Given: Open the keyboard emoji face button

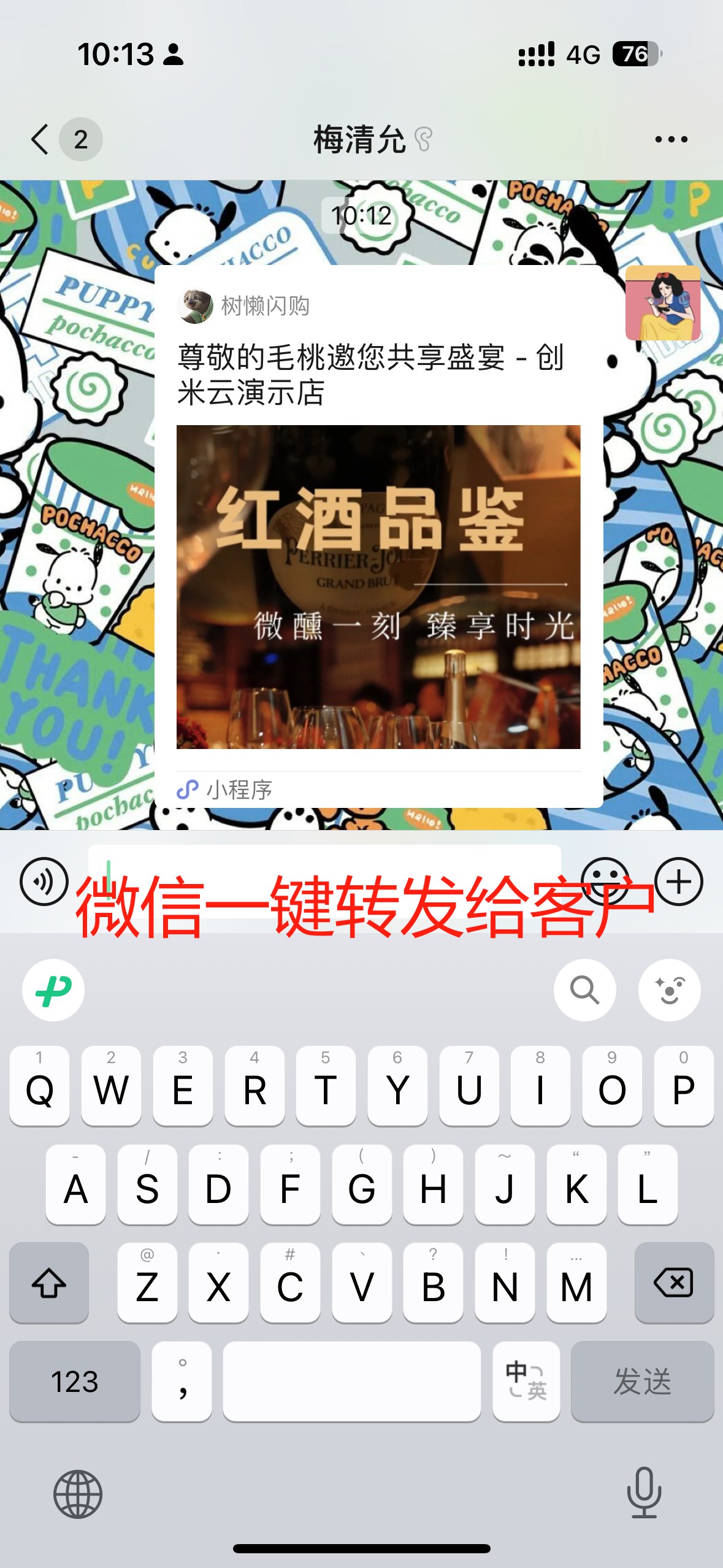Looking at the screenshot, I should [669, 990].
